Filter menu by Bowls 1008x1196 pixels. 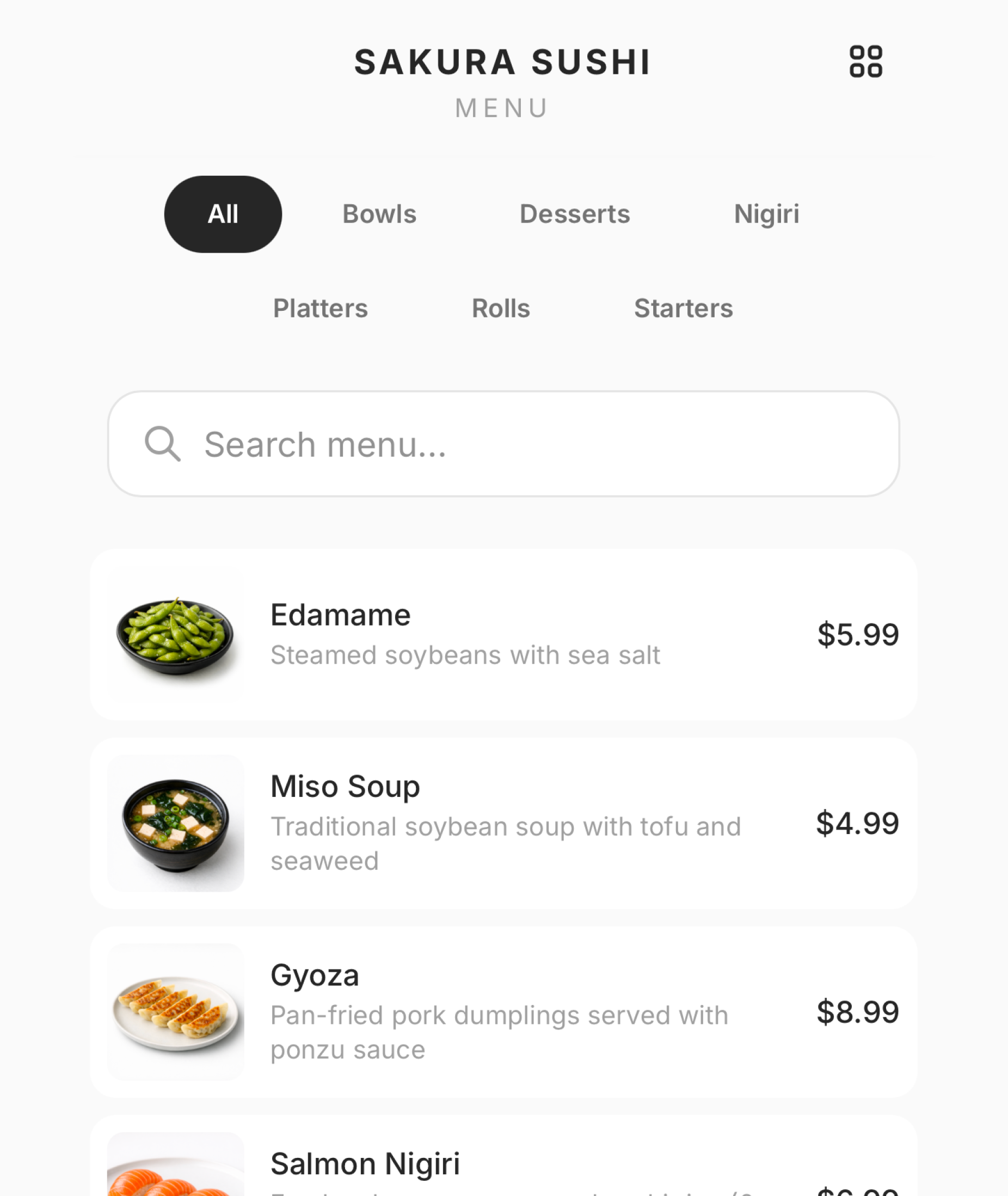tap(379, 214)
